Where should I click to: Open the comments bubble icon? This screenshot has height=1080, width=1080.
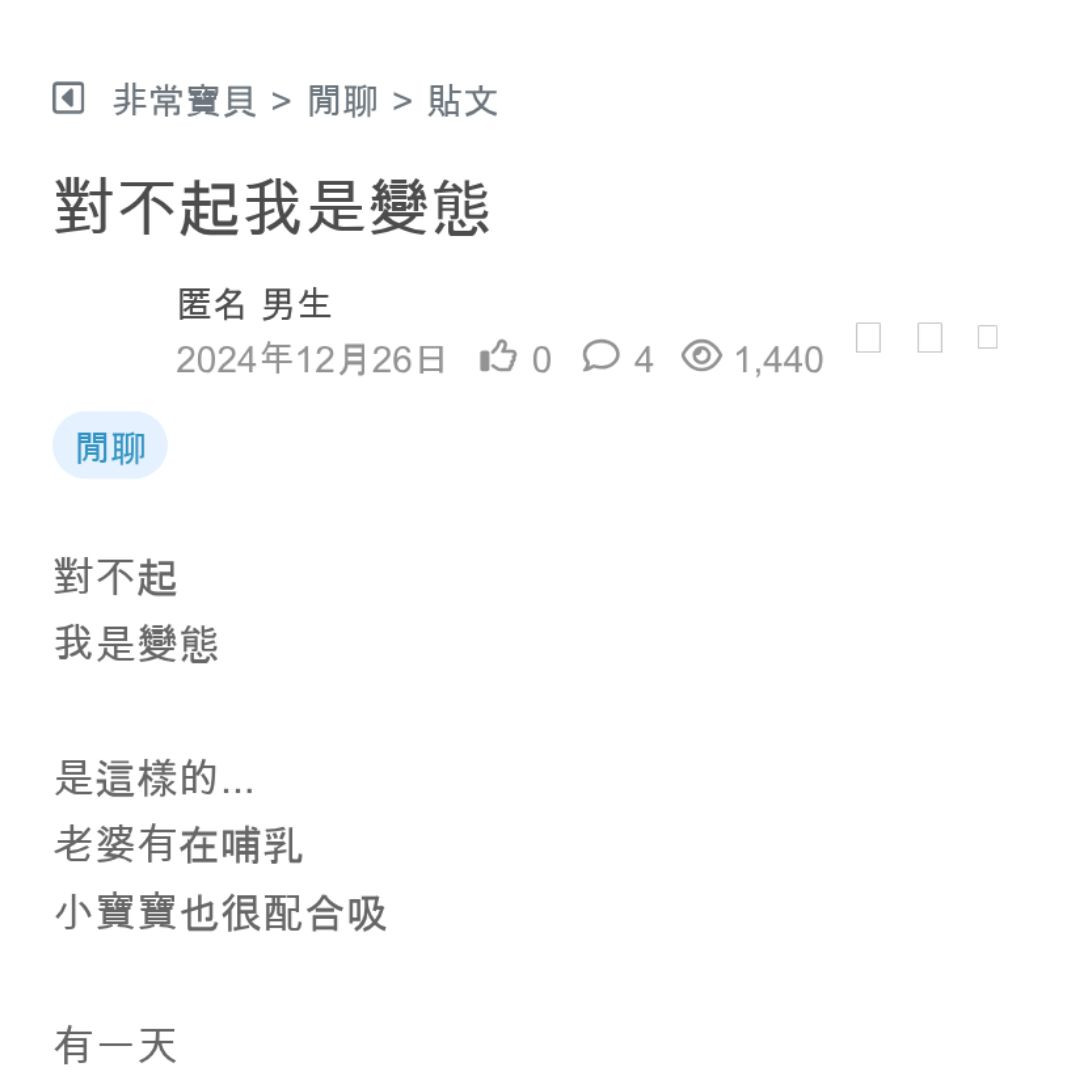(x=601, y=356)
